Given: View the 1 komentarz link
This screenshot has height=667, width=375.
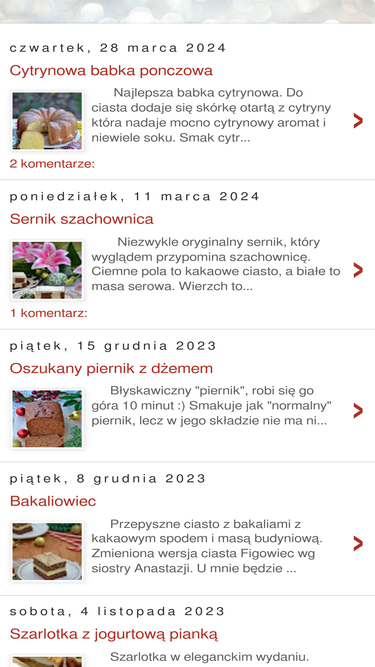Looking at the screenshot, I should point(48,314).
